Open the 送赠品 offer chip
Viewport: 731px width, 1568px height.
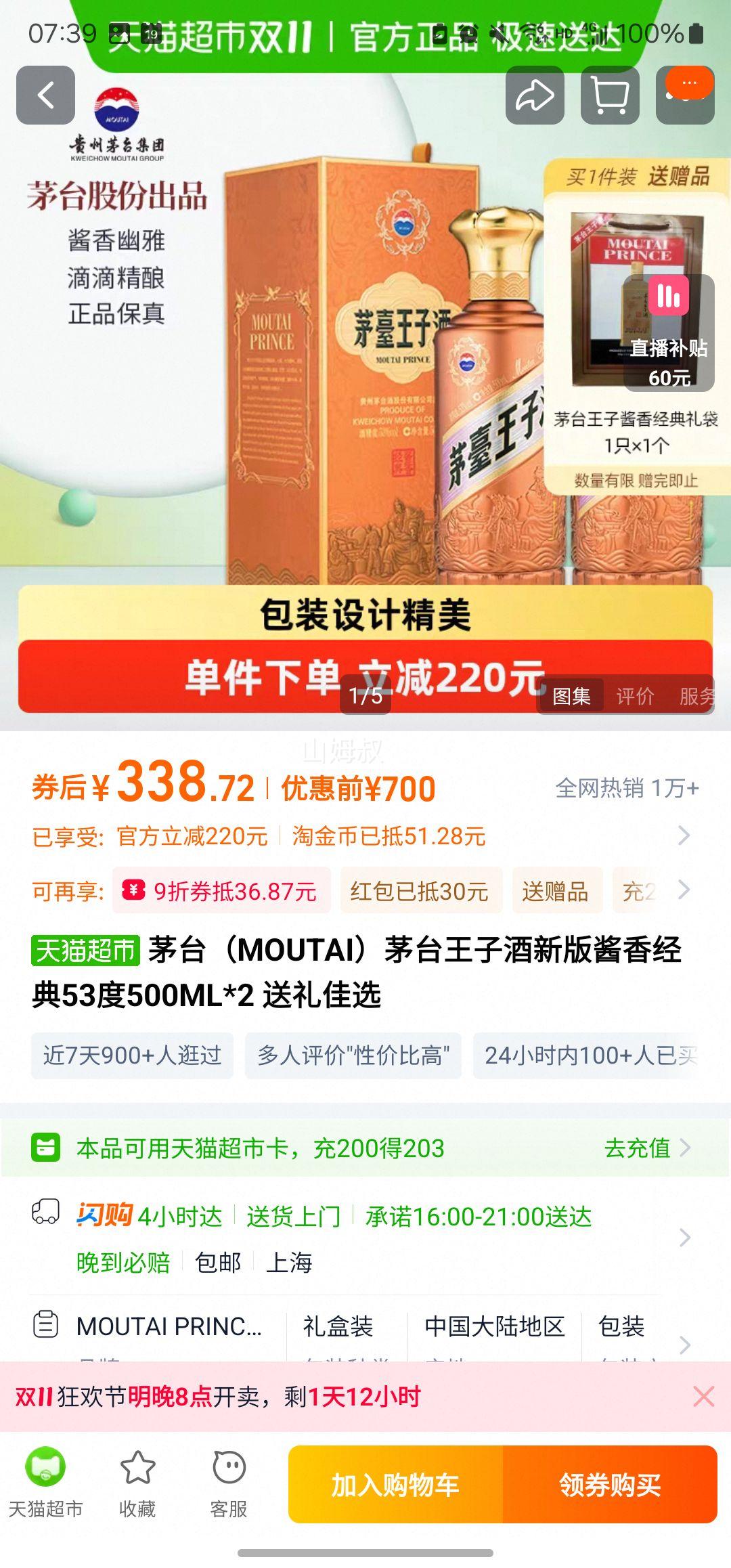coord(556,891)
